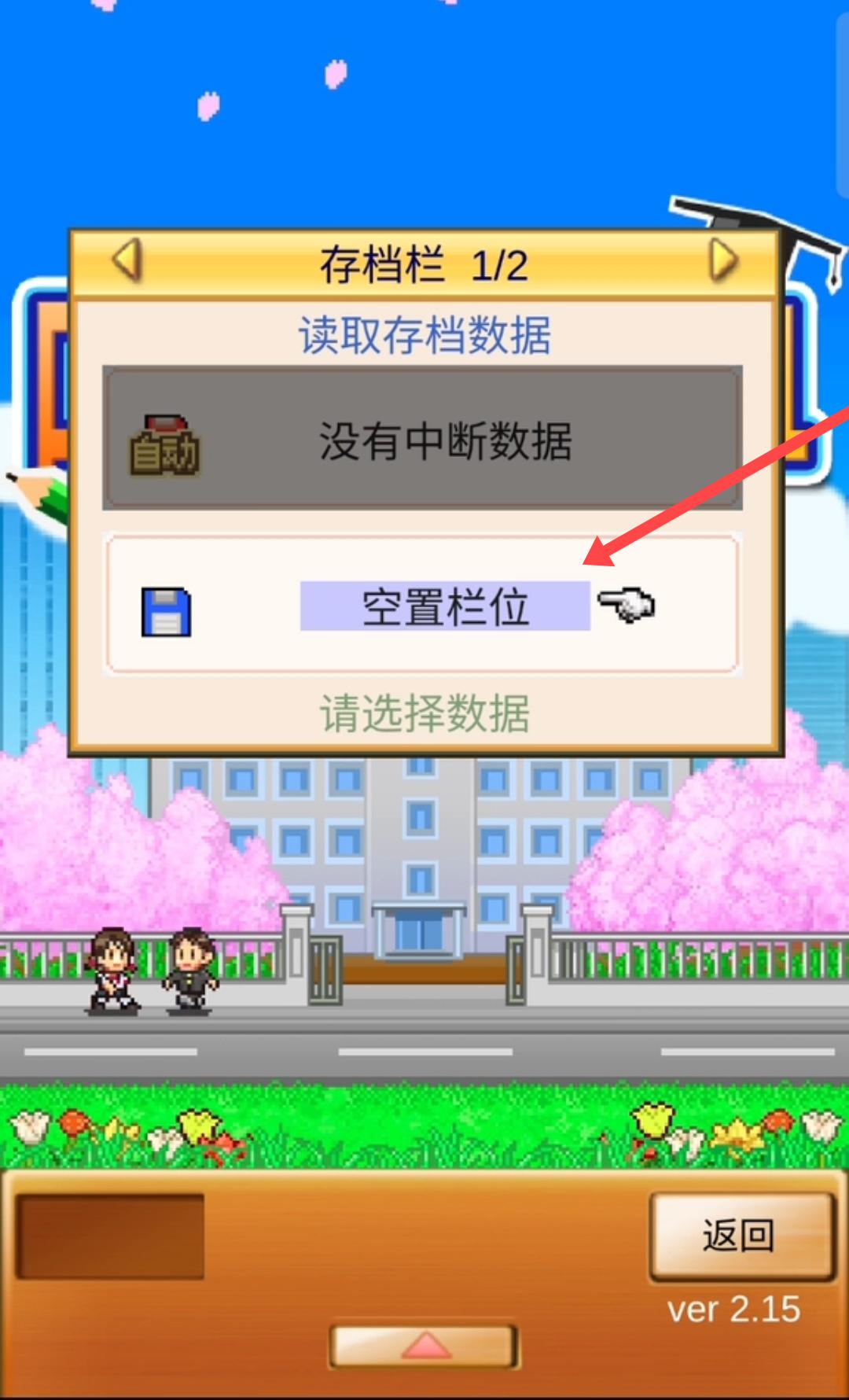
Task: Go to previous save slot page
Action: pyautogui.click(x=127, y=260)
